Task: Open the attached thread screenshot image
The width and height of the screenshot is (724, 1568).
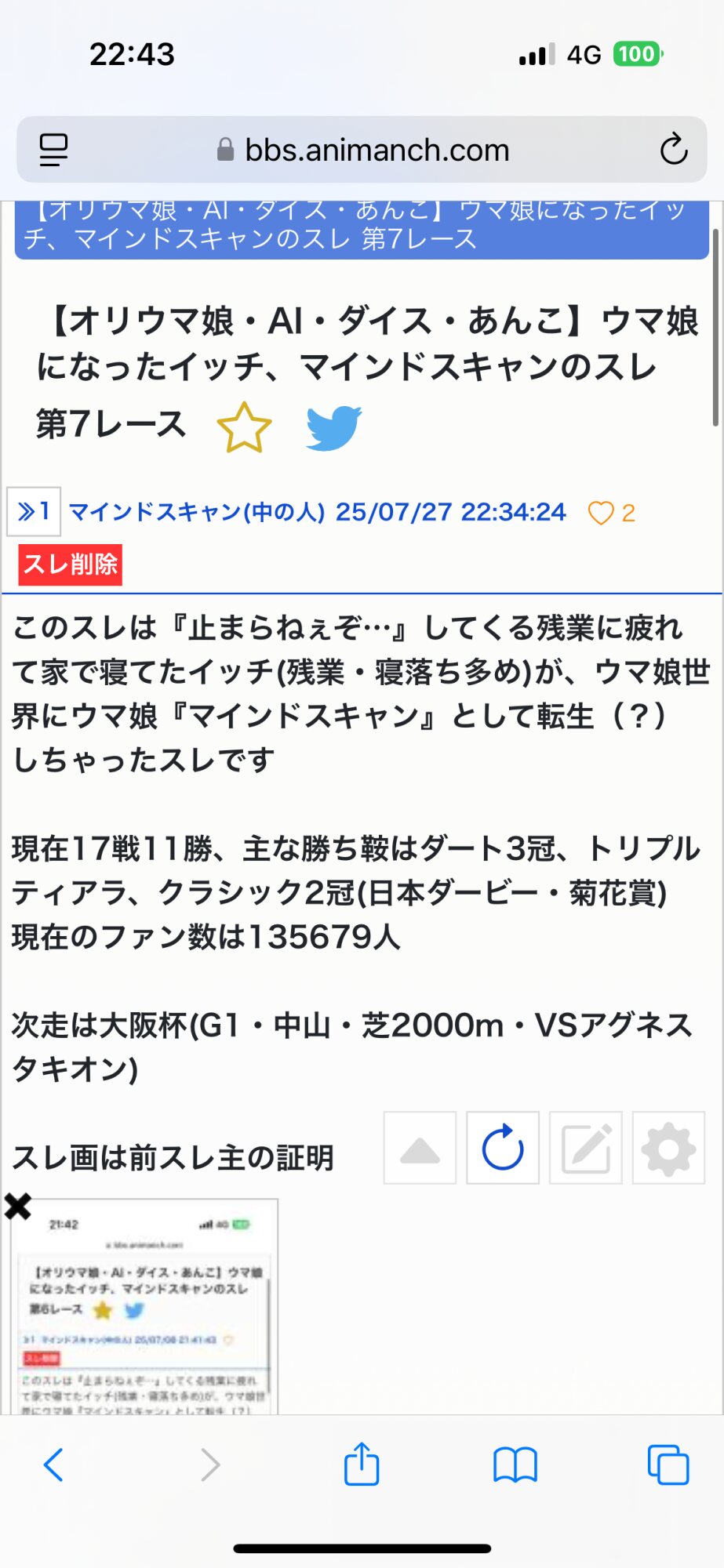Action: (145, 1309)
